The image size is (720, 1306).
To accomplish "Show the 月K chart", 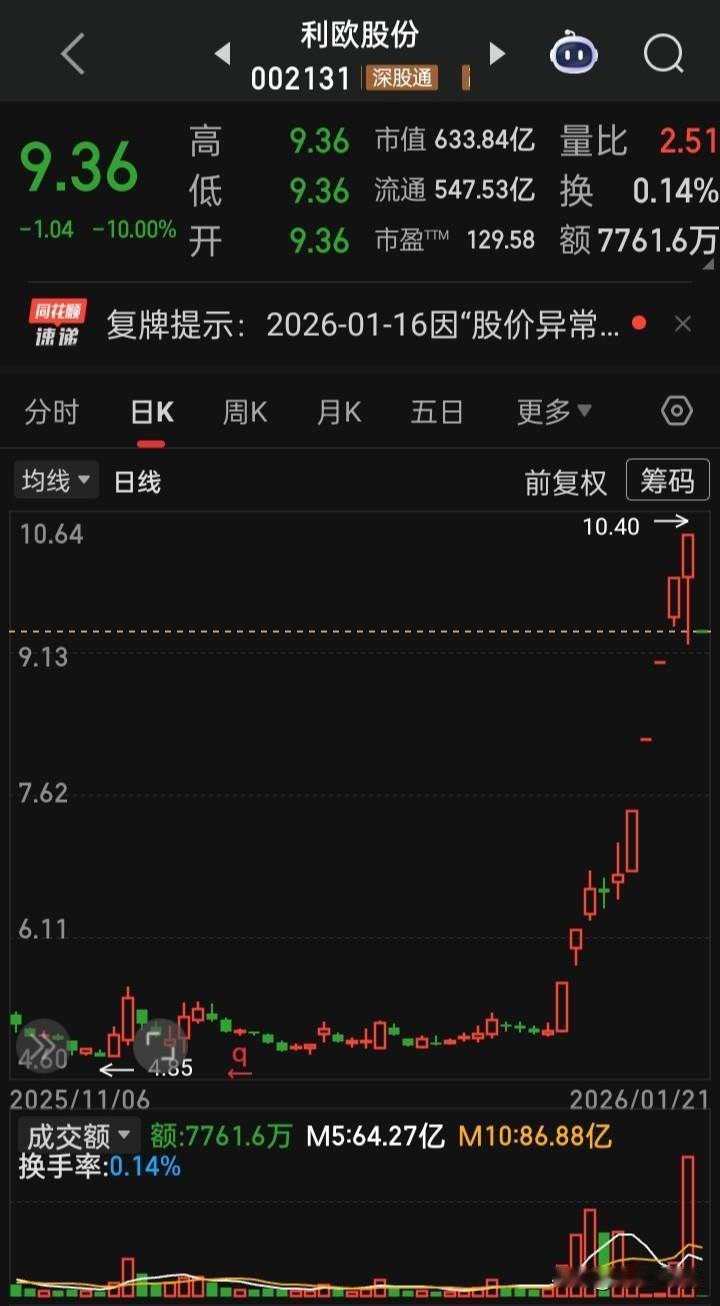I will click(x=339, y=412).
